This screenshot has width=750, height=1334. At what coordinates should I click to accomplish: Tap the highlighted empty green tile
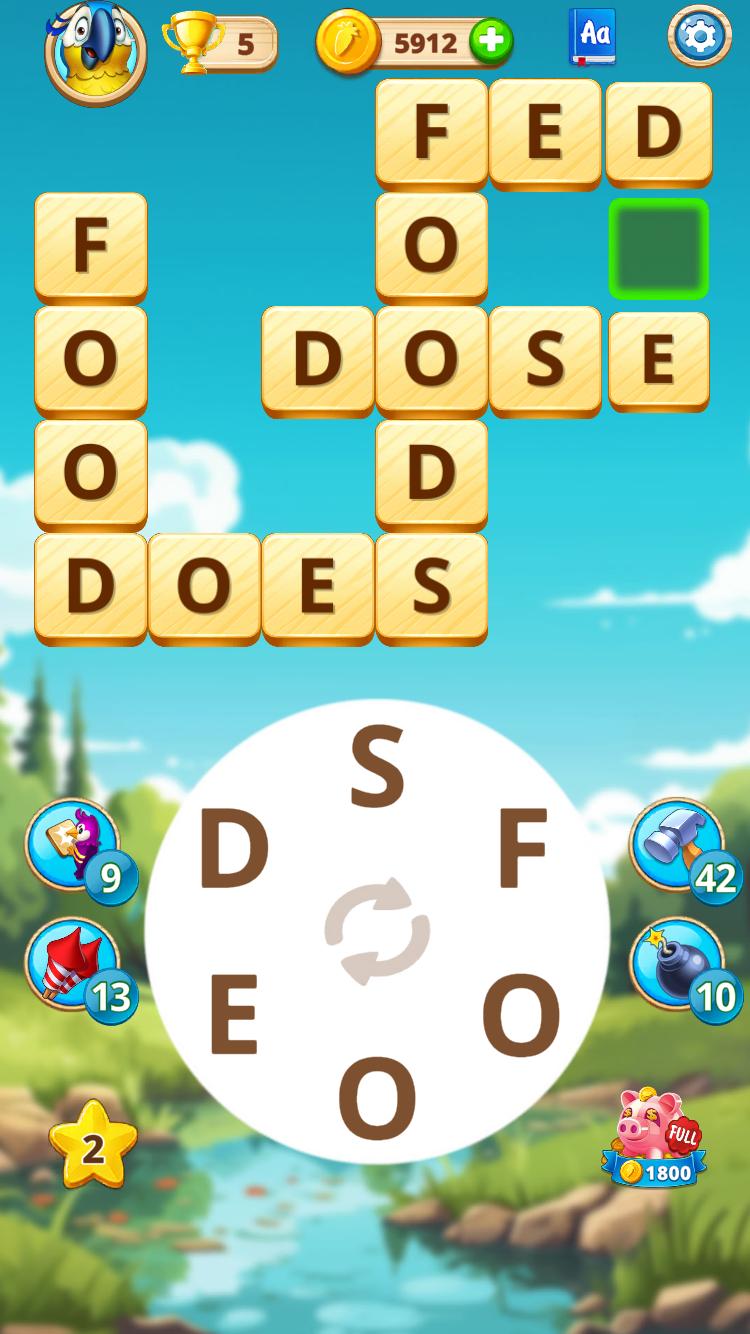point(659,249)
